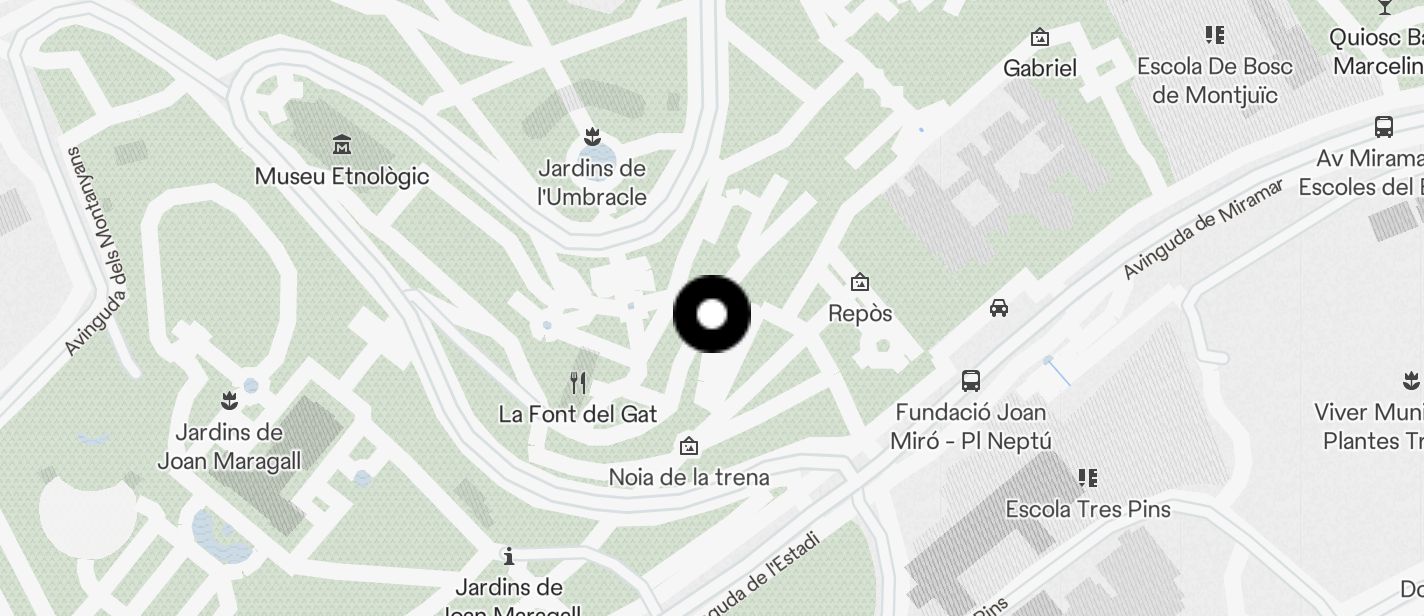Open the Escola De Bosc de Montjuïc marker
This screenshot has height=616, width=1424.
pos(1214,36)
